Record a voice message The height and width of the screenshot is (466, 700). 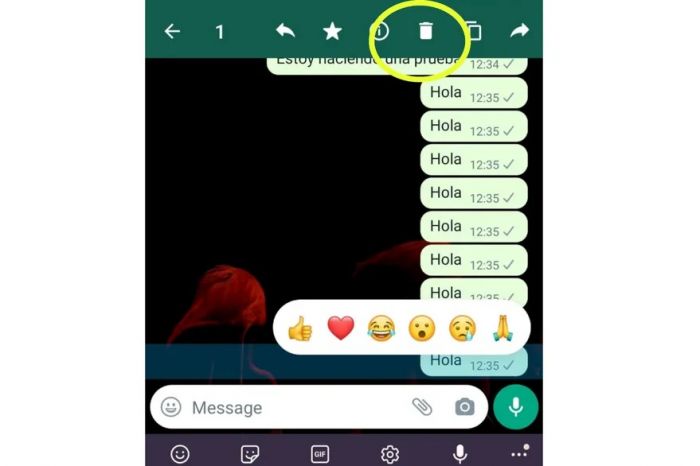tap(516, 407)
